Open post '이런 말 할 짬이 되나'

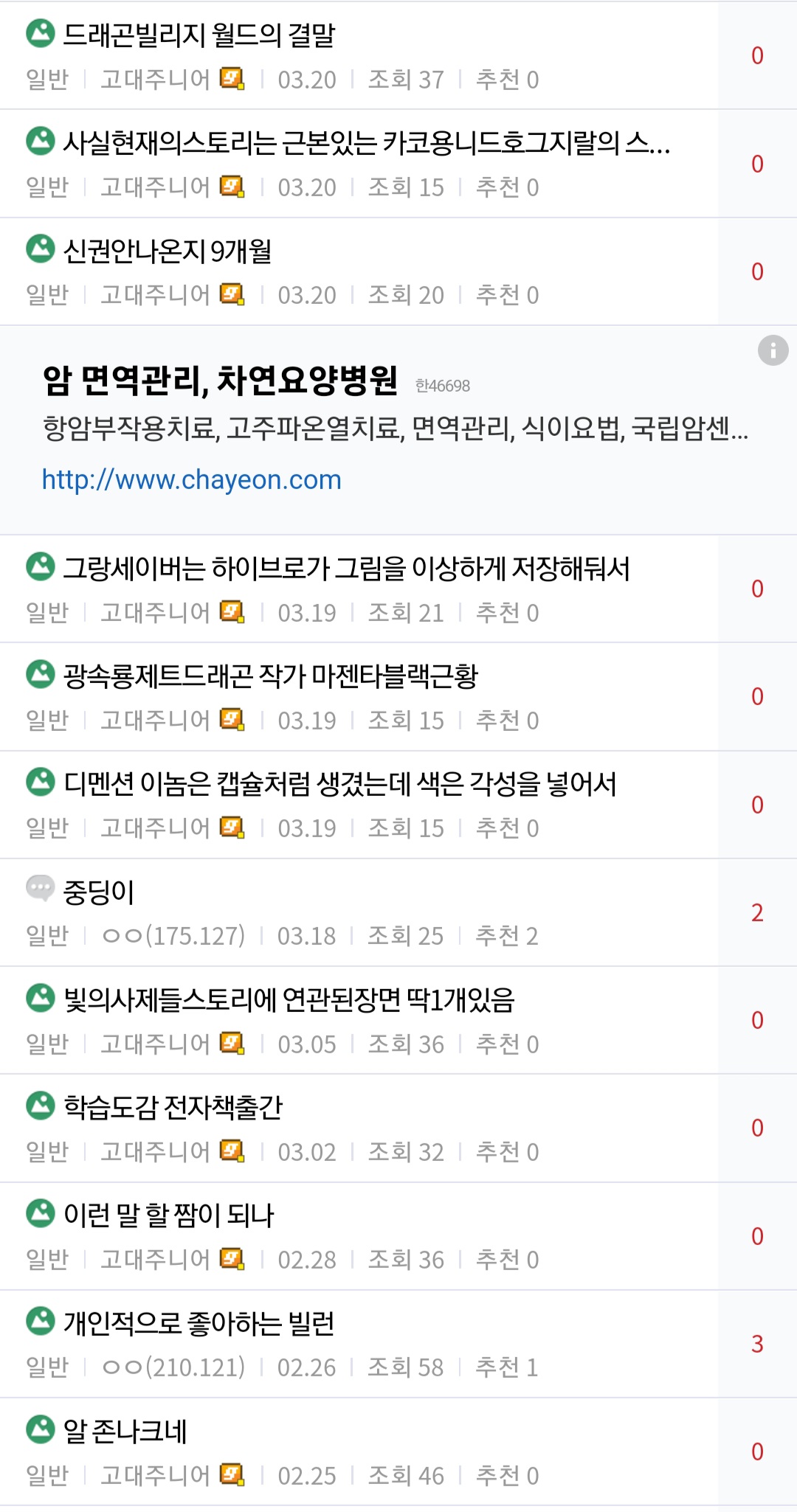click(x=169, y=1216)
